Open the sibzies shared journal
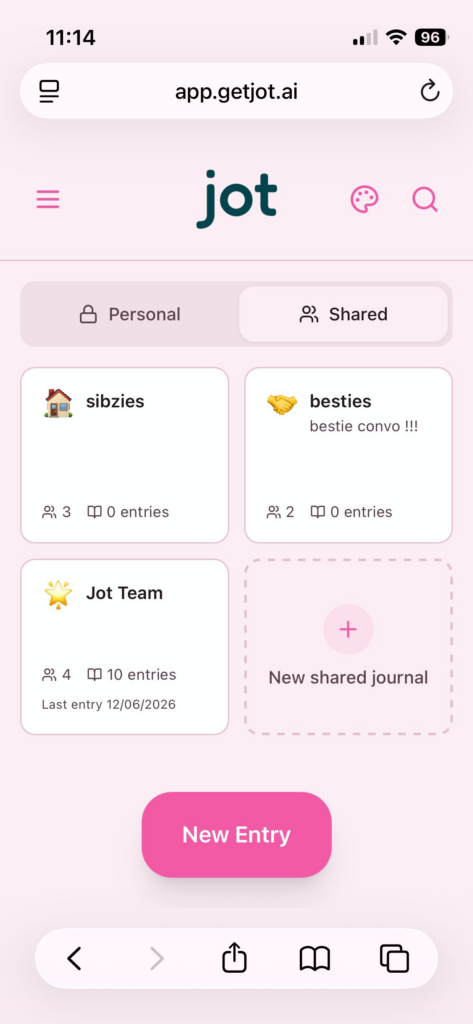Screen dimensions: 473x1024 [x=125, y=455]
